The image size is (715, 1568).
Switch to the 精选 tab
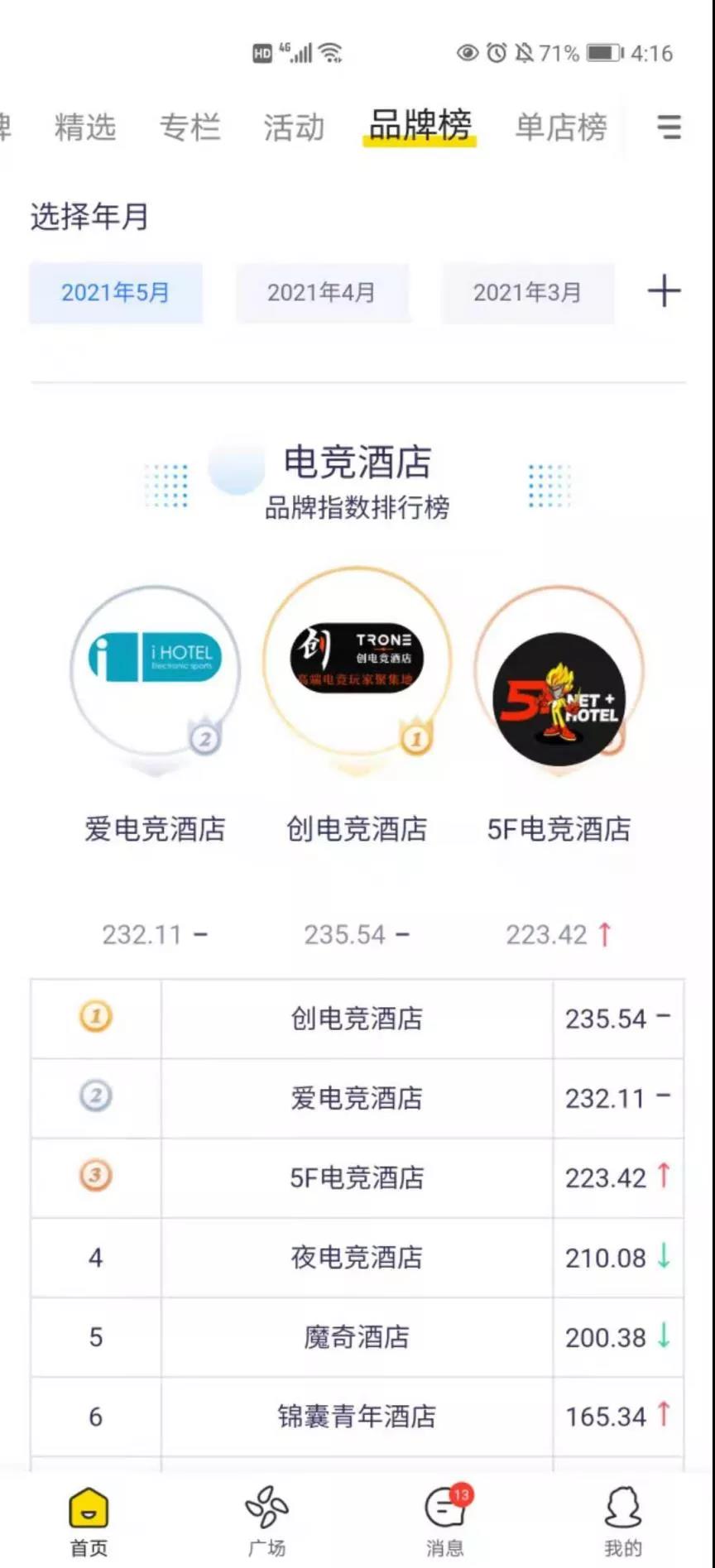click(85, 127)
